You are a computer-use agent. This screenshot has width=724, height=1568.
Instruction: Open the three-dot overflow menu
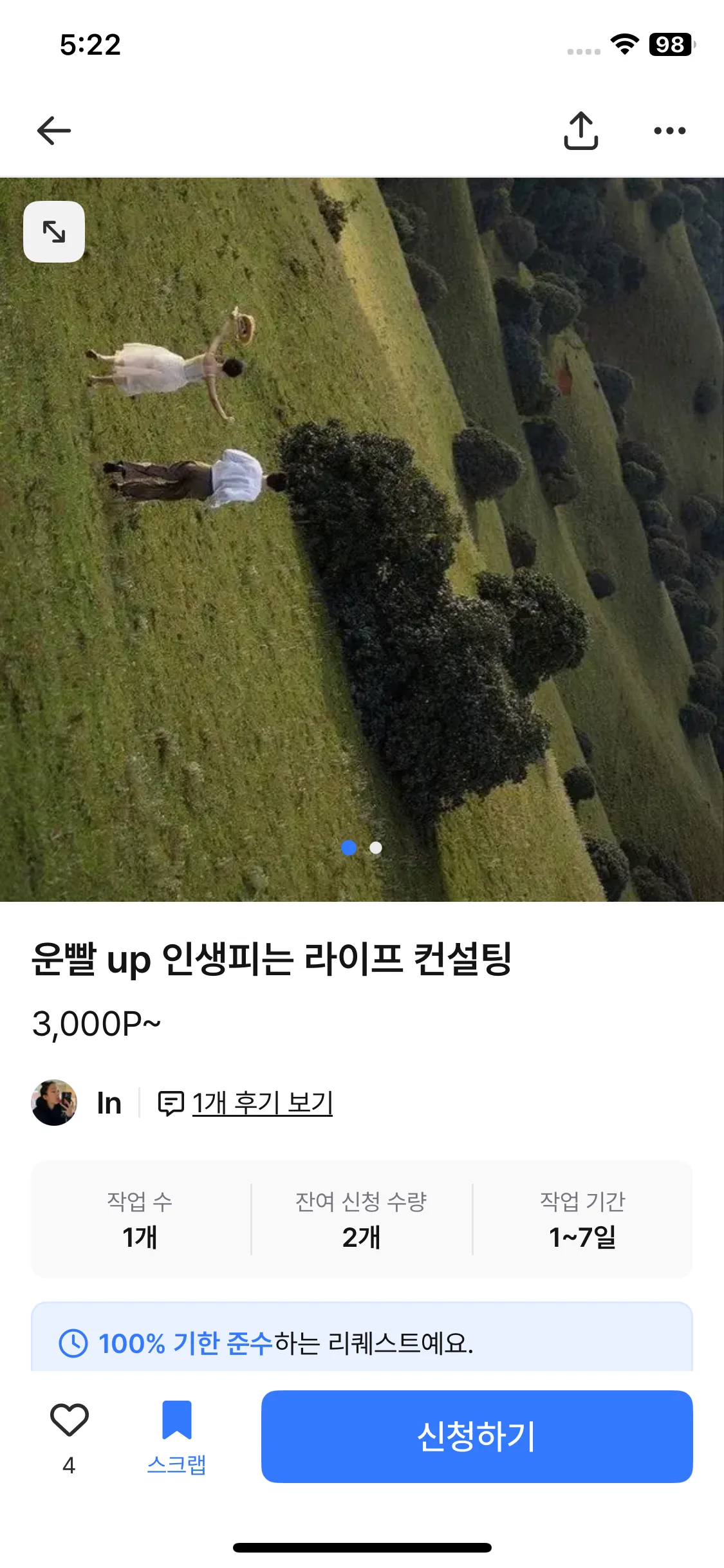coord(669,131)
